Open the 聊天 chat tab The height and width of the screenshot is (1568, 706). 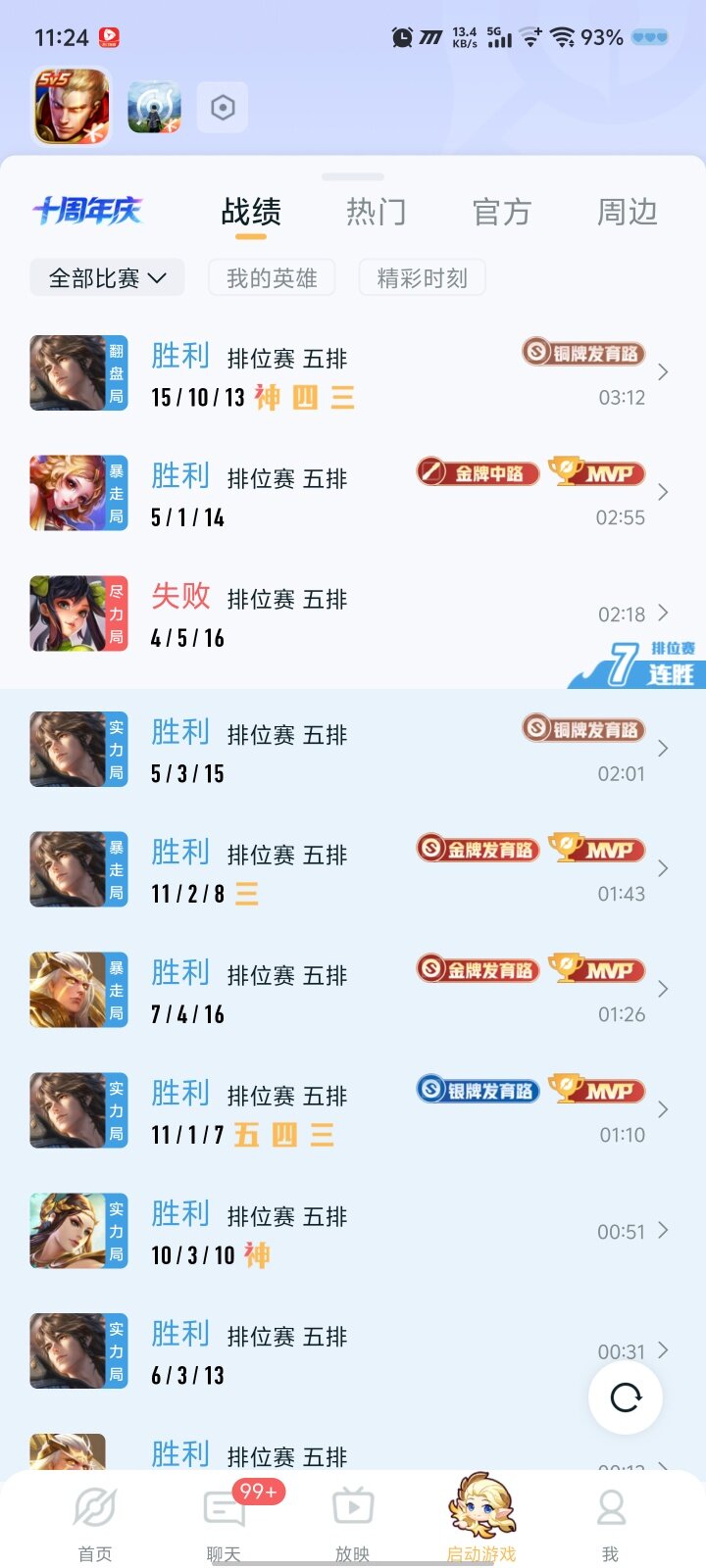224,1522
